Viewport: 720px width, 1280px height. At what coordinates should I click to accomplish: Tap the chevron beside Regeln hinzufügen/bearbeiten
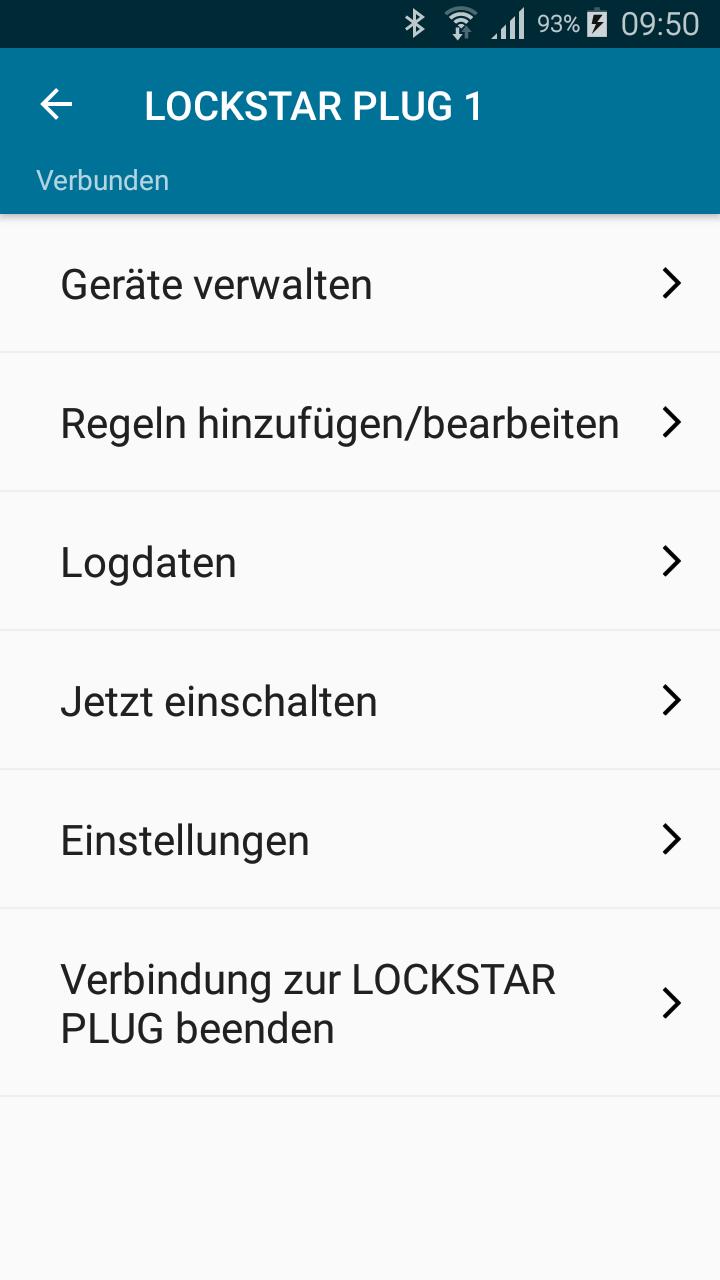pyautogui.click(x=670, y=422)
